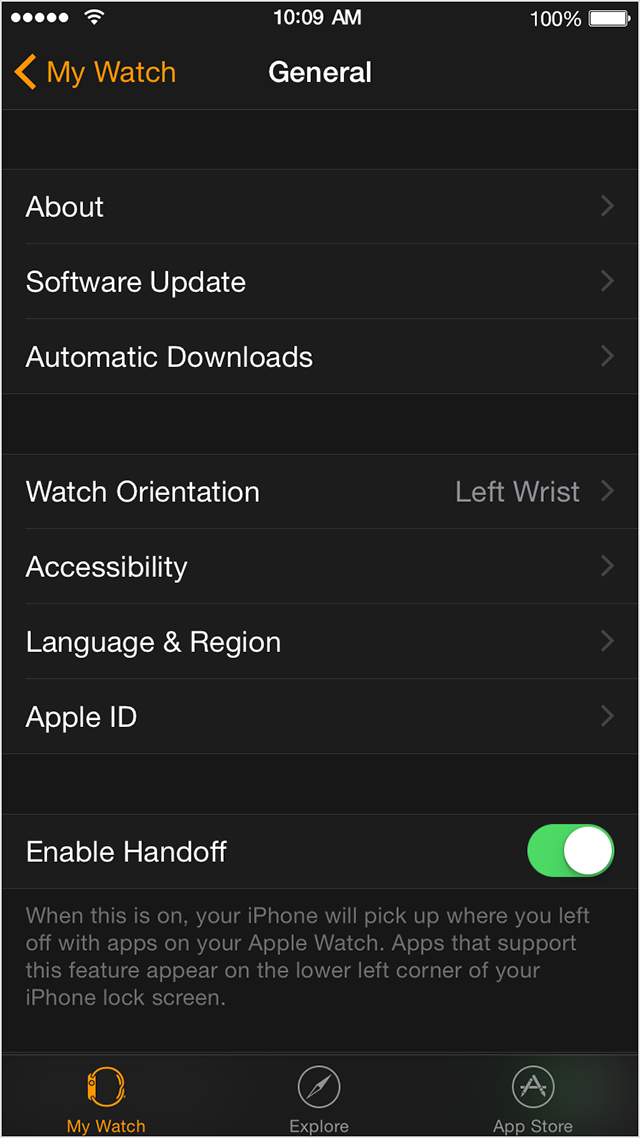
Task: Open Accessibility settings
Action: click(320, 566)
